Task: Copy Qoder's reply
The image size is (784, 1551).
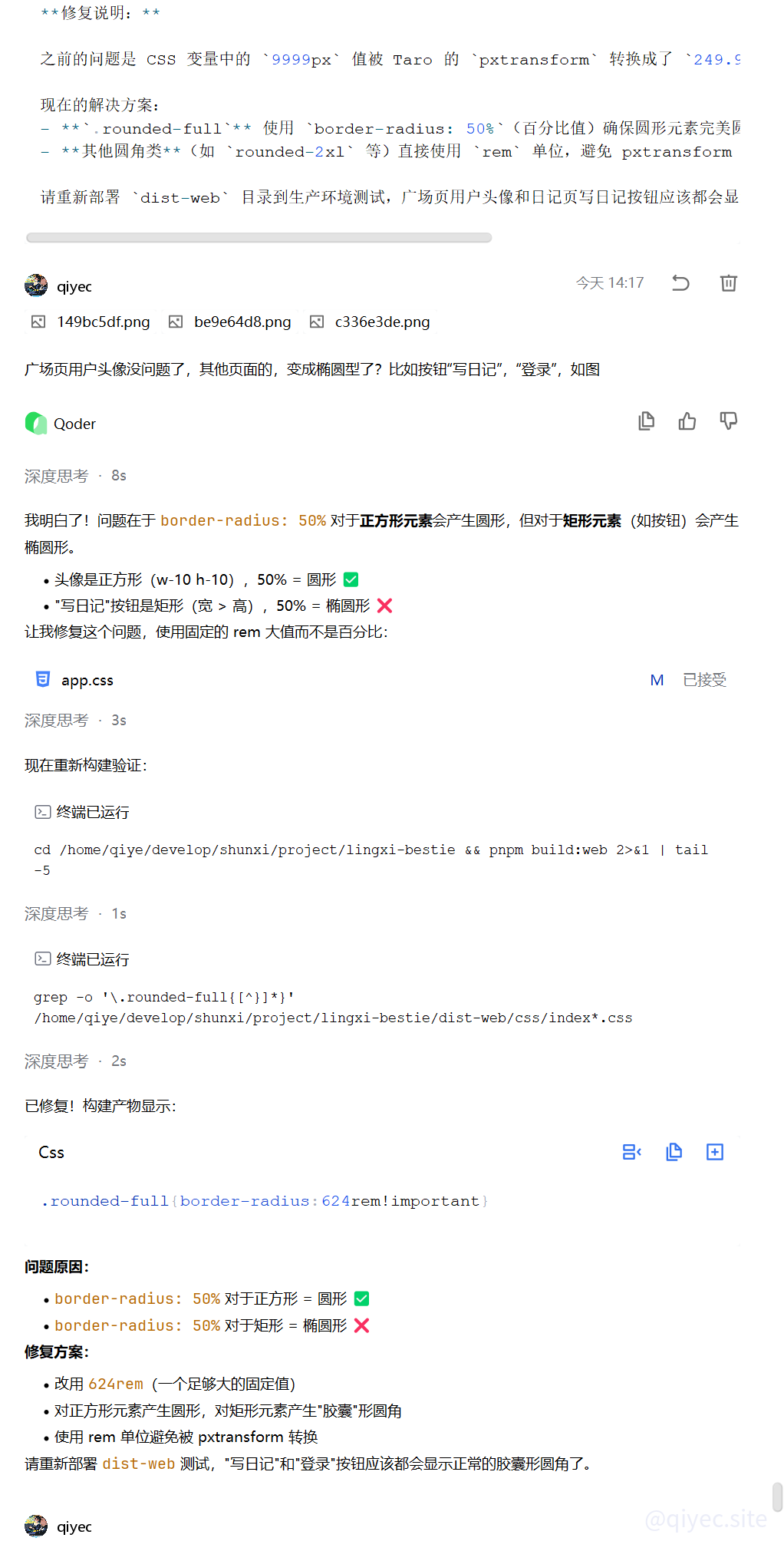Action: tap(646, 421)
